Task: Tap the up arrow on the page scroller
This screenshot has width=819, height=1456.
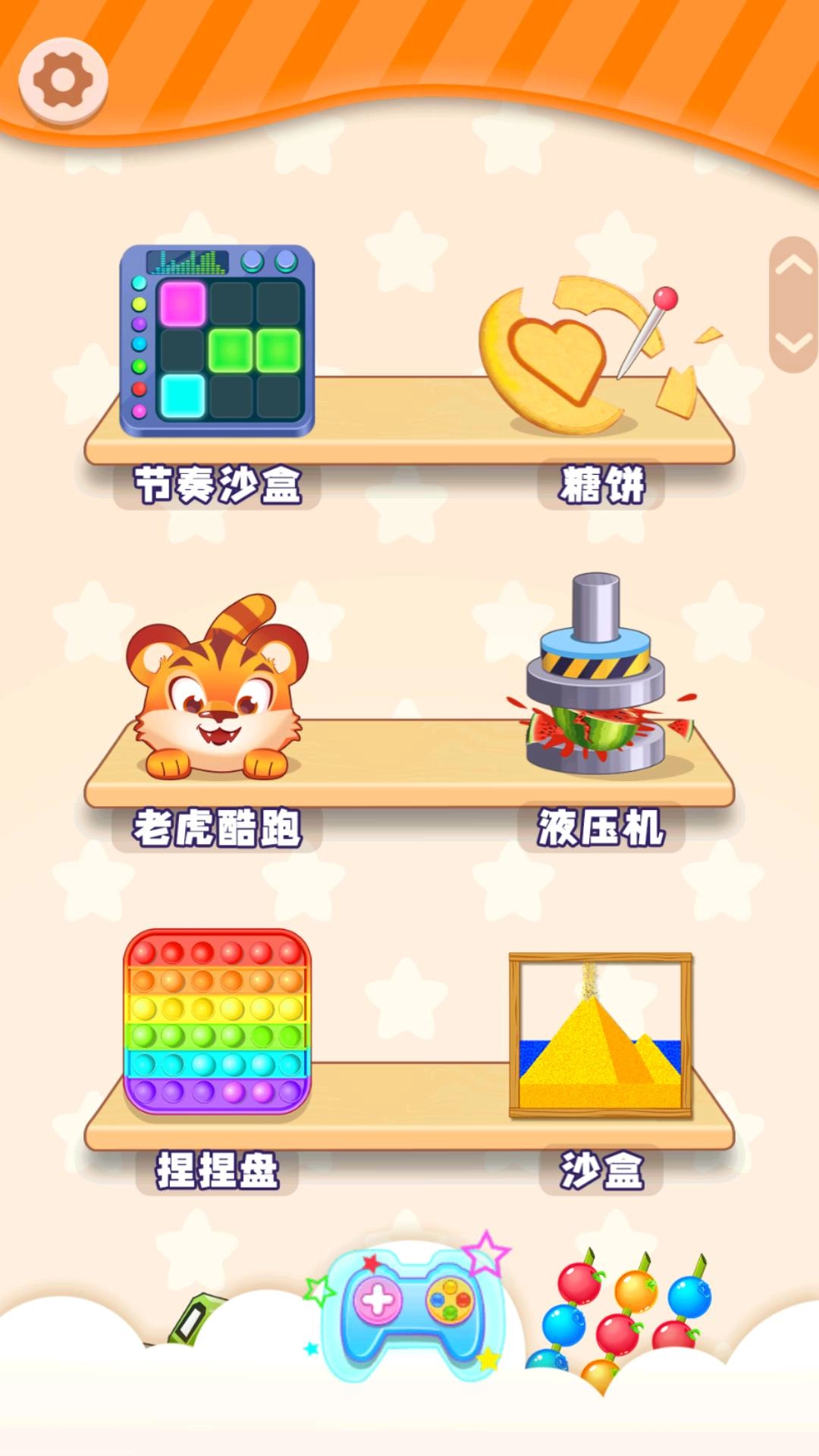Action: (x=793, y=266)
